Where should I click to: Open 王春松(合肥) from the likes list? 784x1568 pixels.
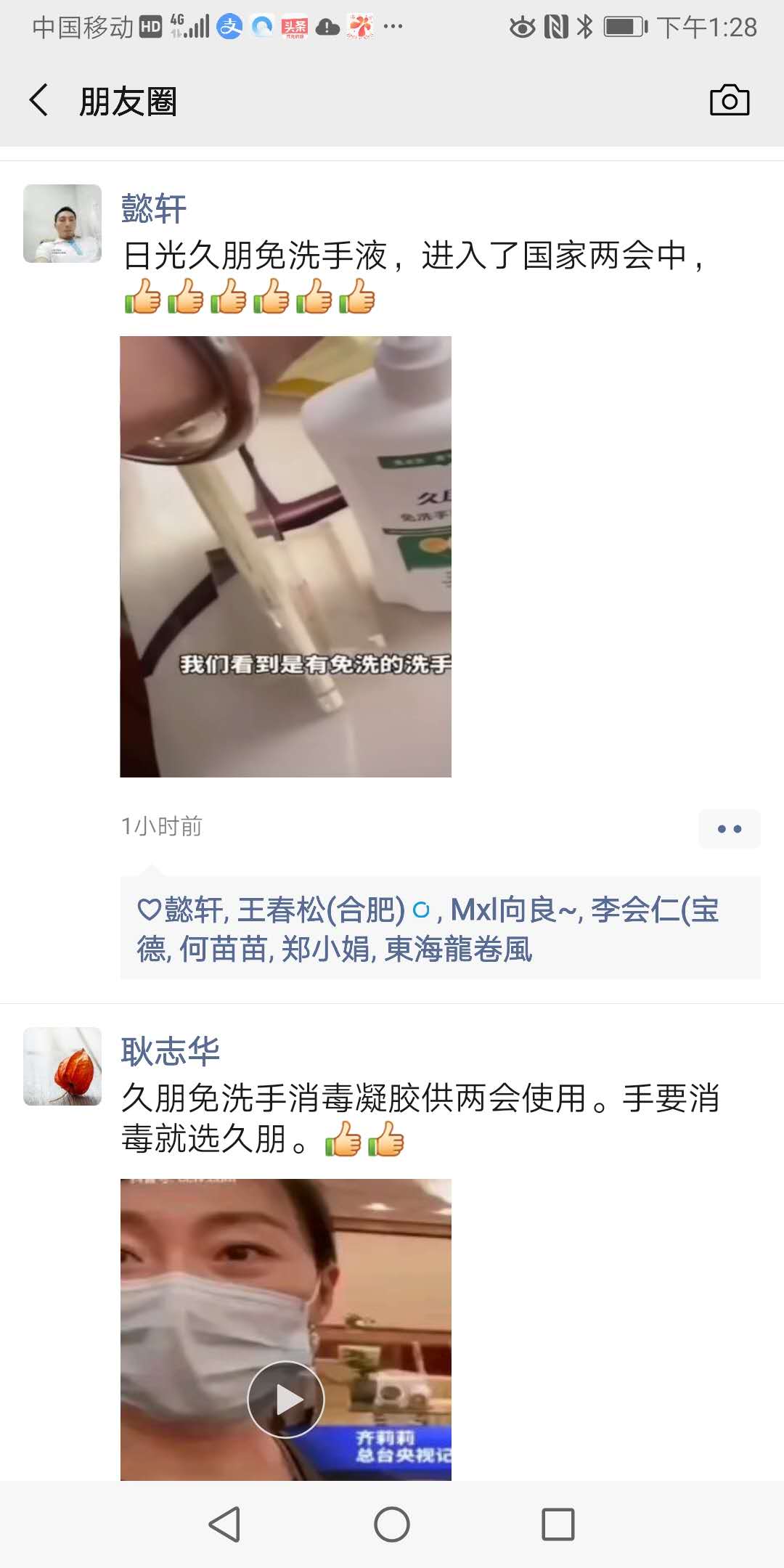point(321,910)
